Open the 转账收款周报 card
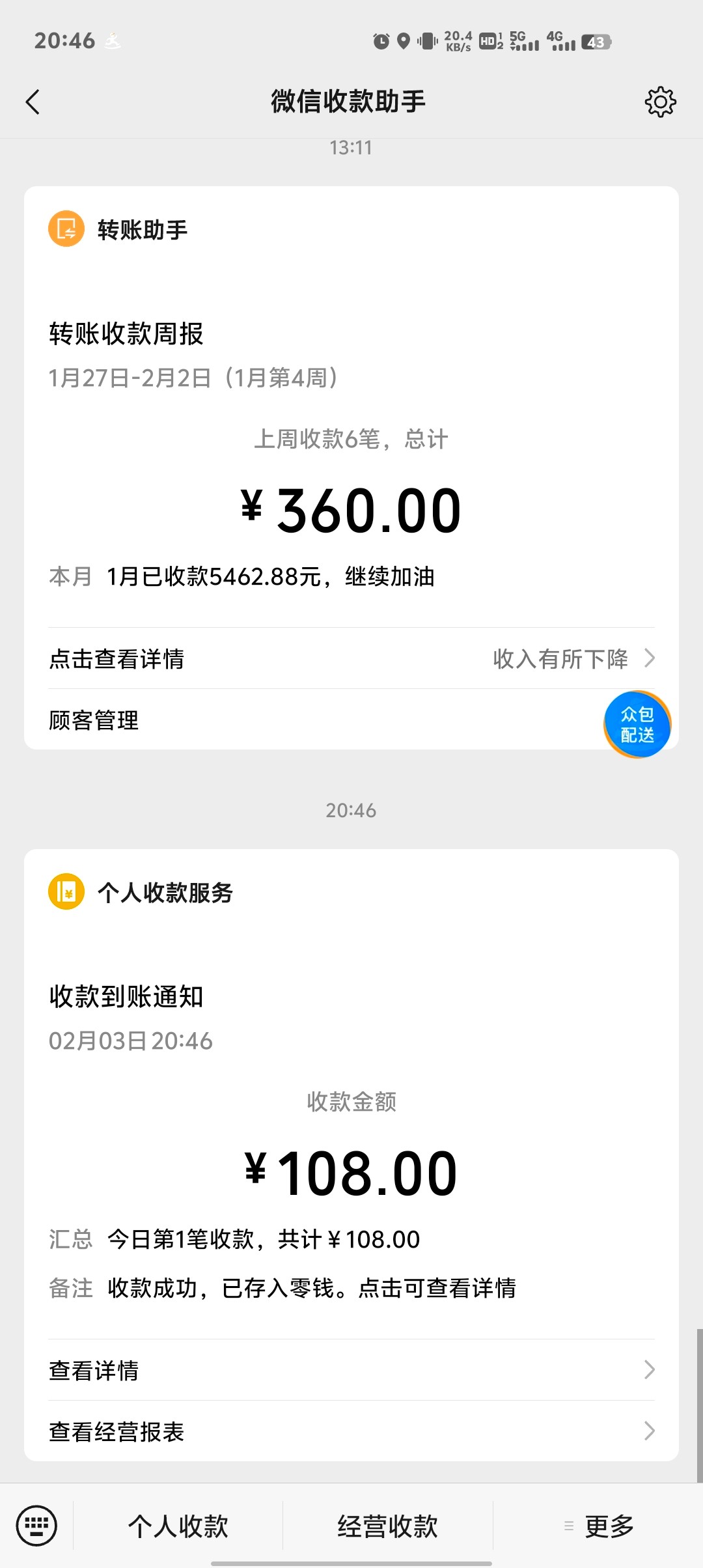The height and width of the screenshot is (1568, 703). pyautogui.click(x=351, y=456)
